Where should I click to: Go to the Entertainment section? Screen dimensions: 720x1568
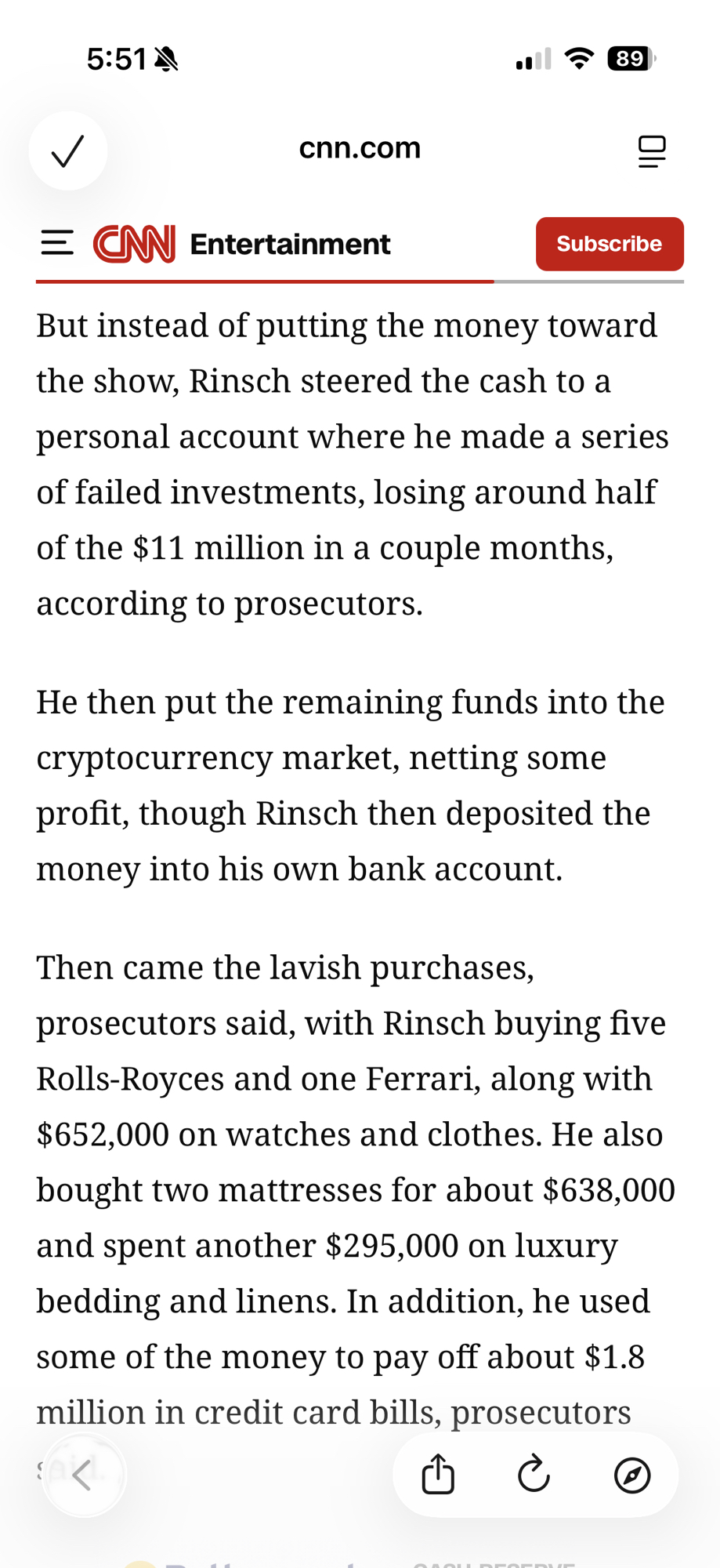290,244
